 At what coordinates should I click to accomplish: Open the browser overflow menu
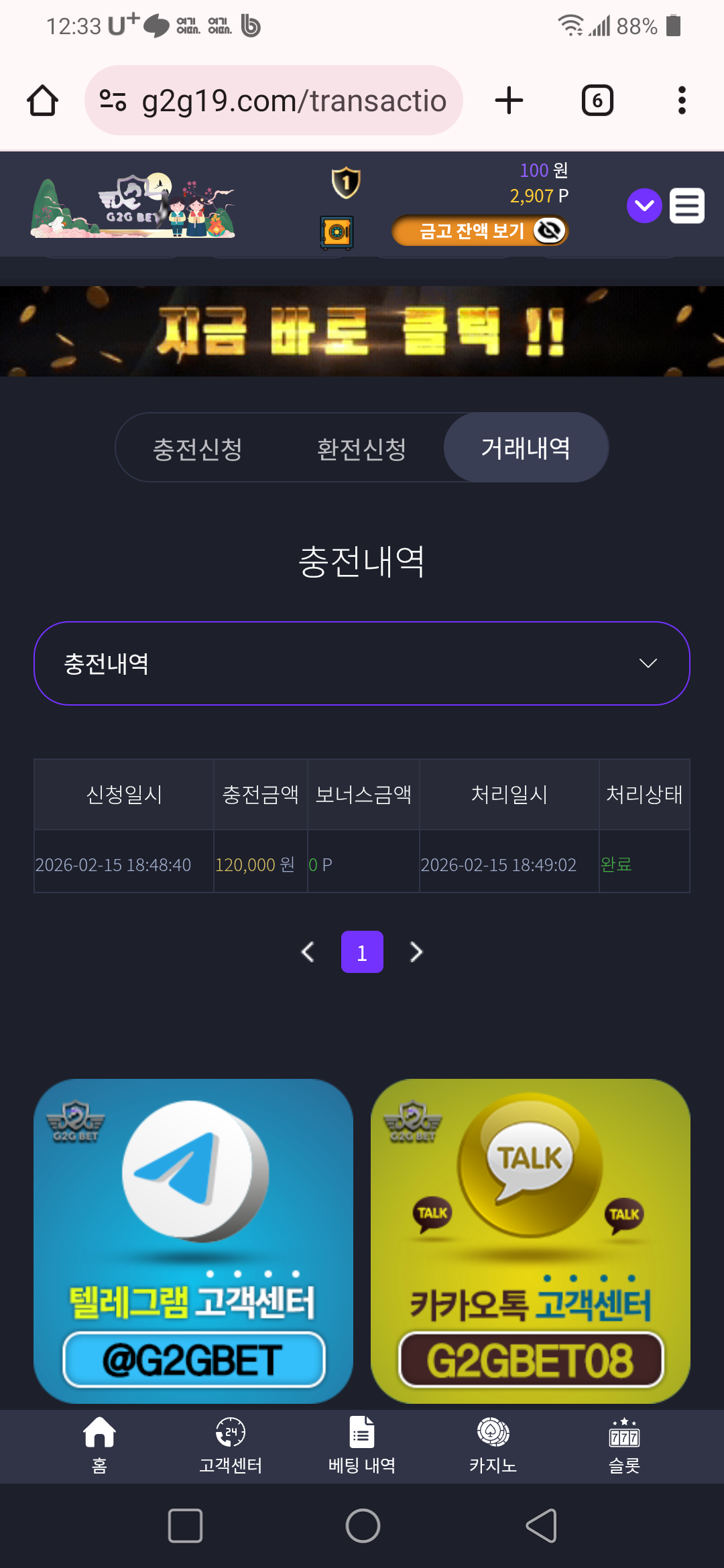pyautogui.click(x=682, y=101)
